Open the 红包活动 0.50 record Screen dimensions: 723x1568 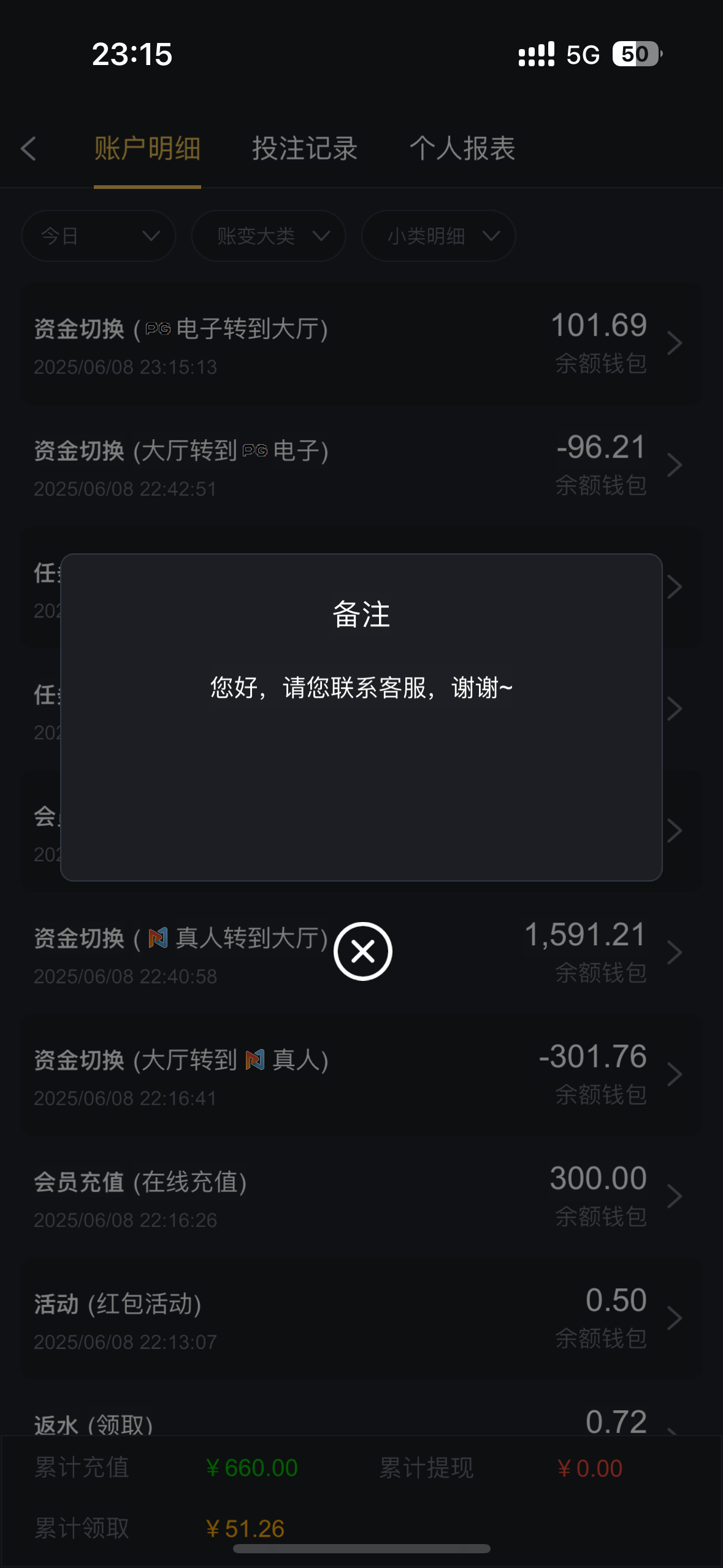[361, 1318]
